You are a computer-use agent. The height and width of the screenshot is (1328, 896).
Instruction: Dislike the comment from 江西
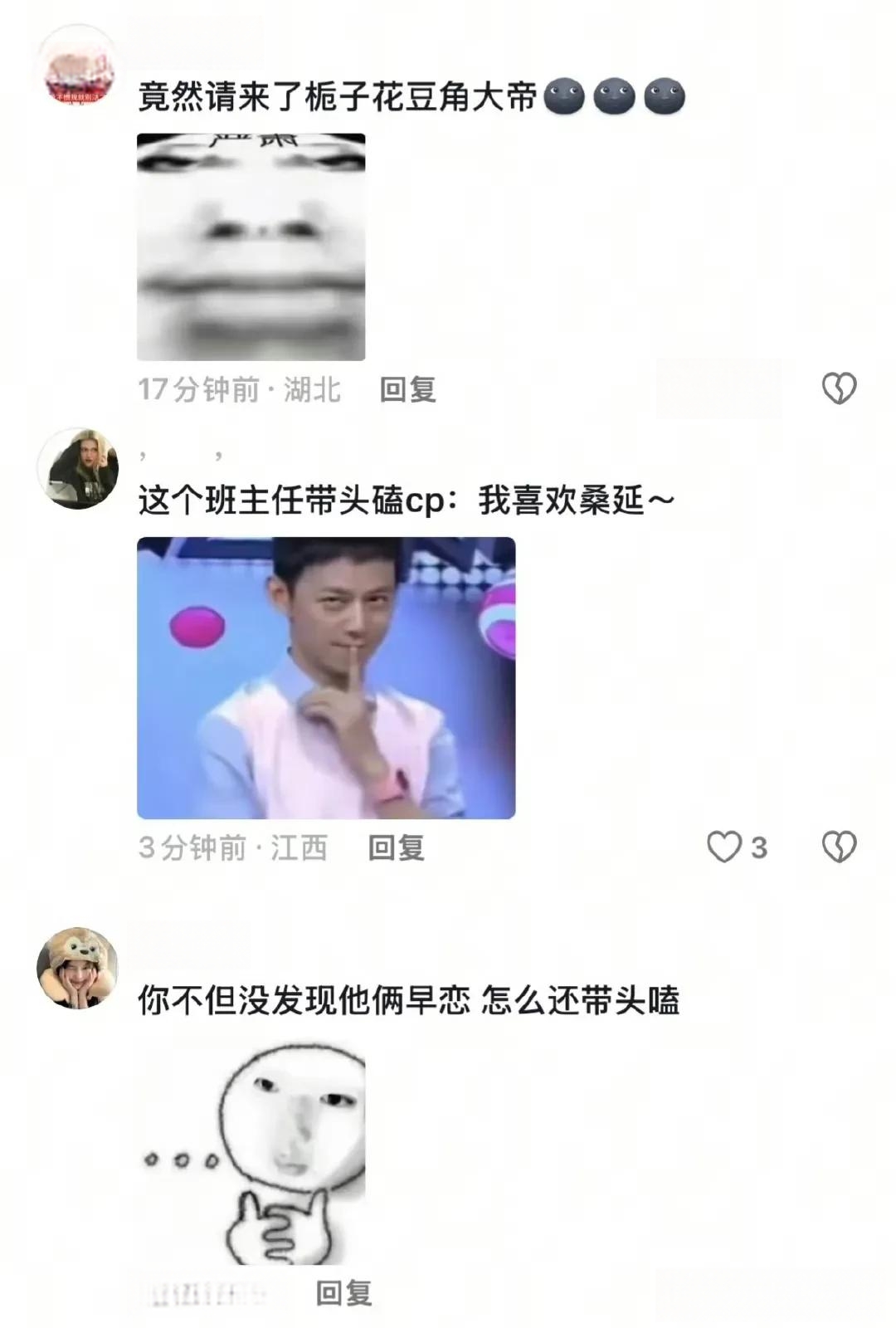[838, 847]
